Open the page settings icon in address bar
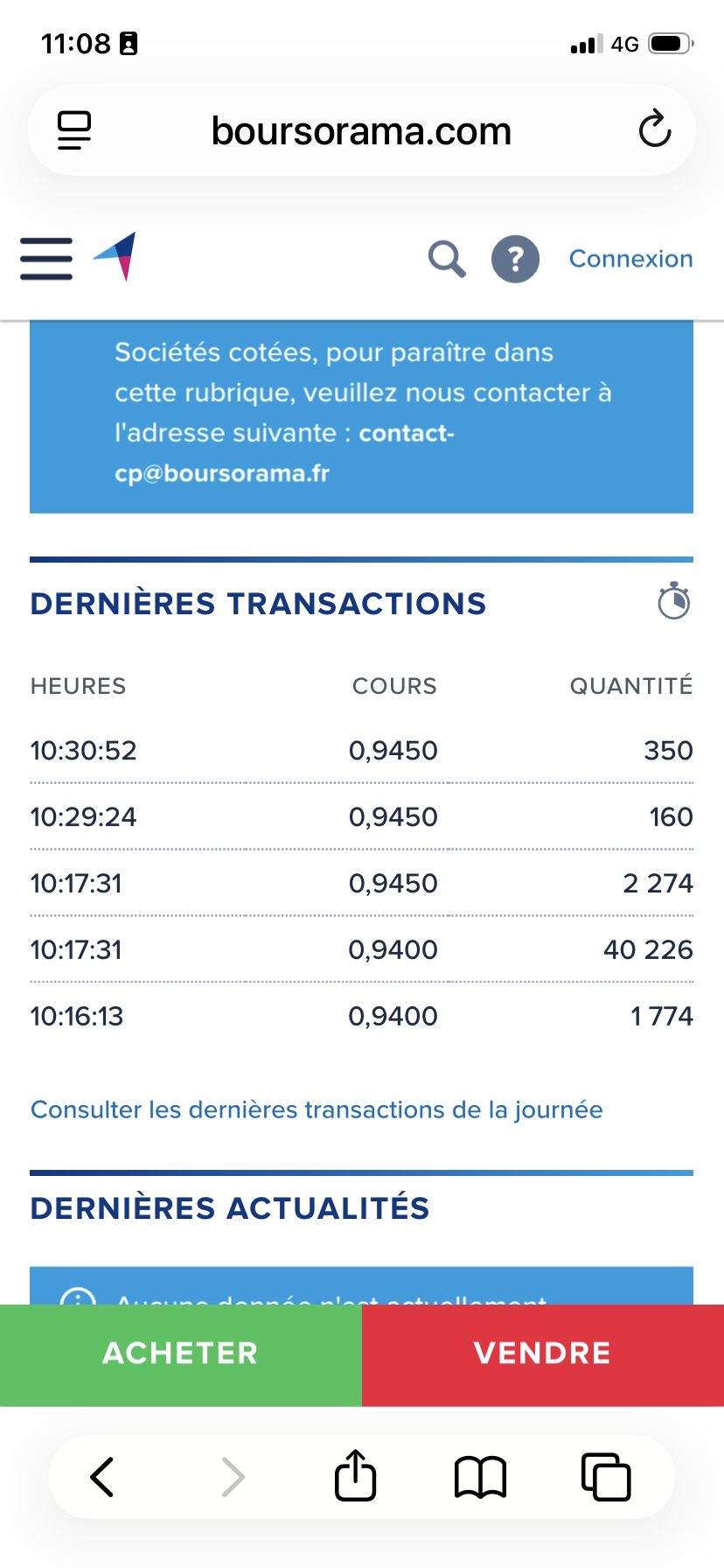This screenshot has height=1568, width=724. click(74, 130)
